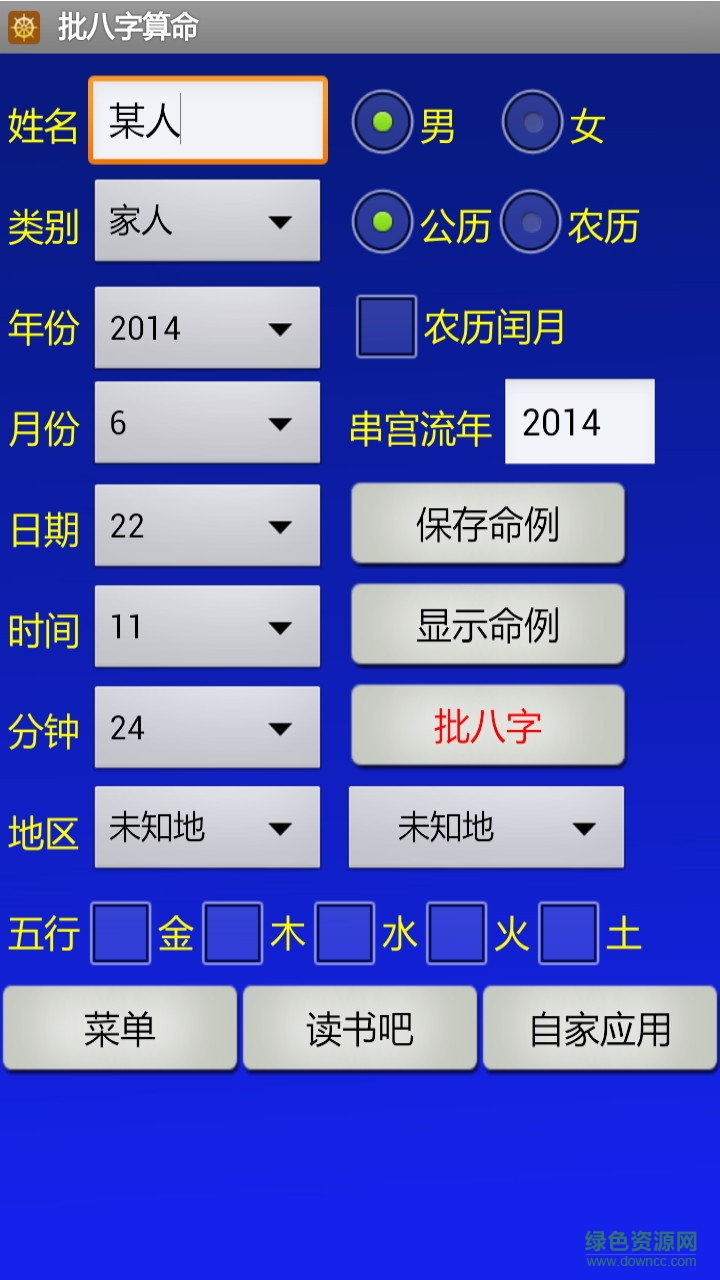
Task: Expand the 月份 month dropdown
Action: [x=207, y=423]
